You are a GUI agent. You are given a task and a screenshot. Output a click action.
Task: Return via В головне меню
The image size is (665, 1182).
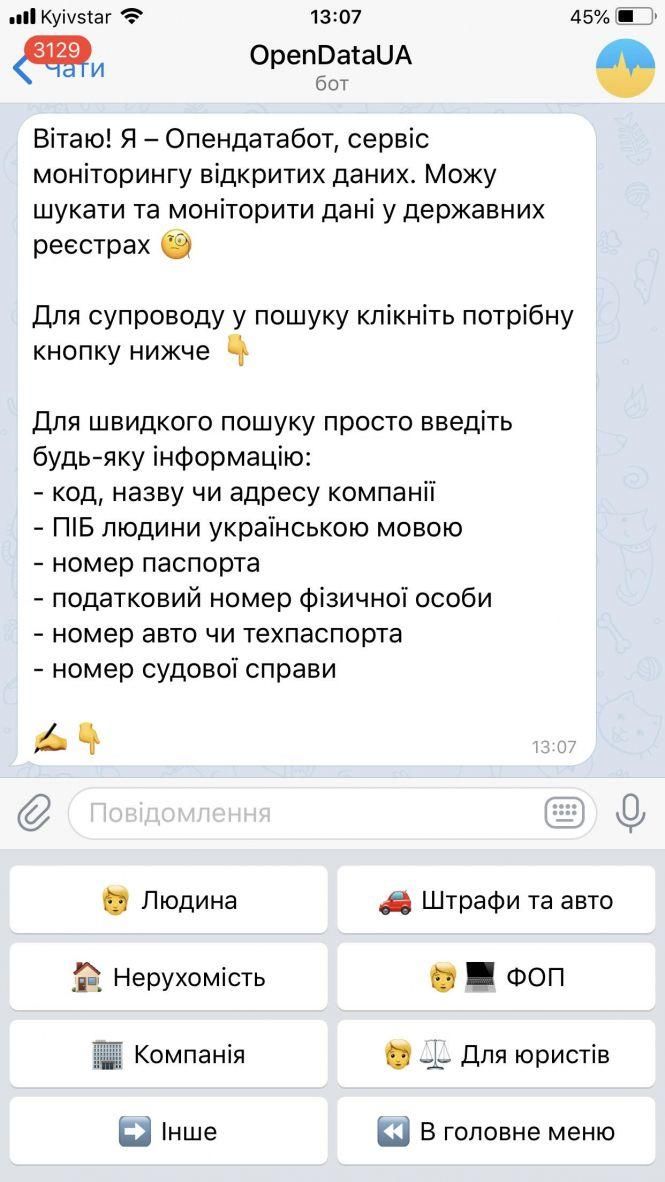pyautogui.click(x=495, y=1131)
